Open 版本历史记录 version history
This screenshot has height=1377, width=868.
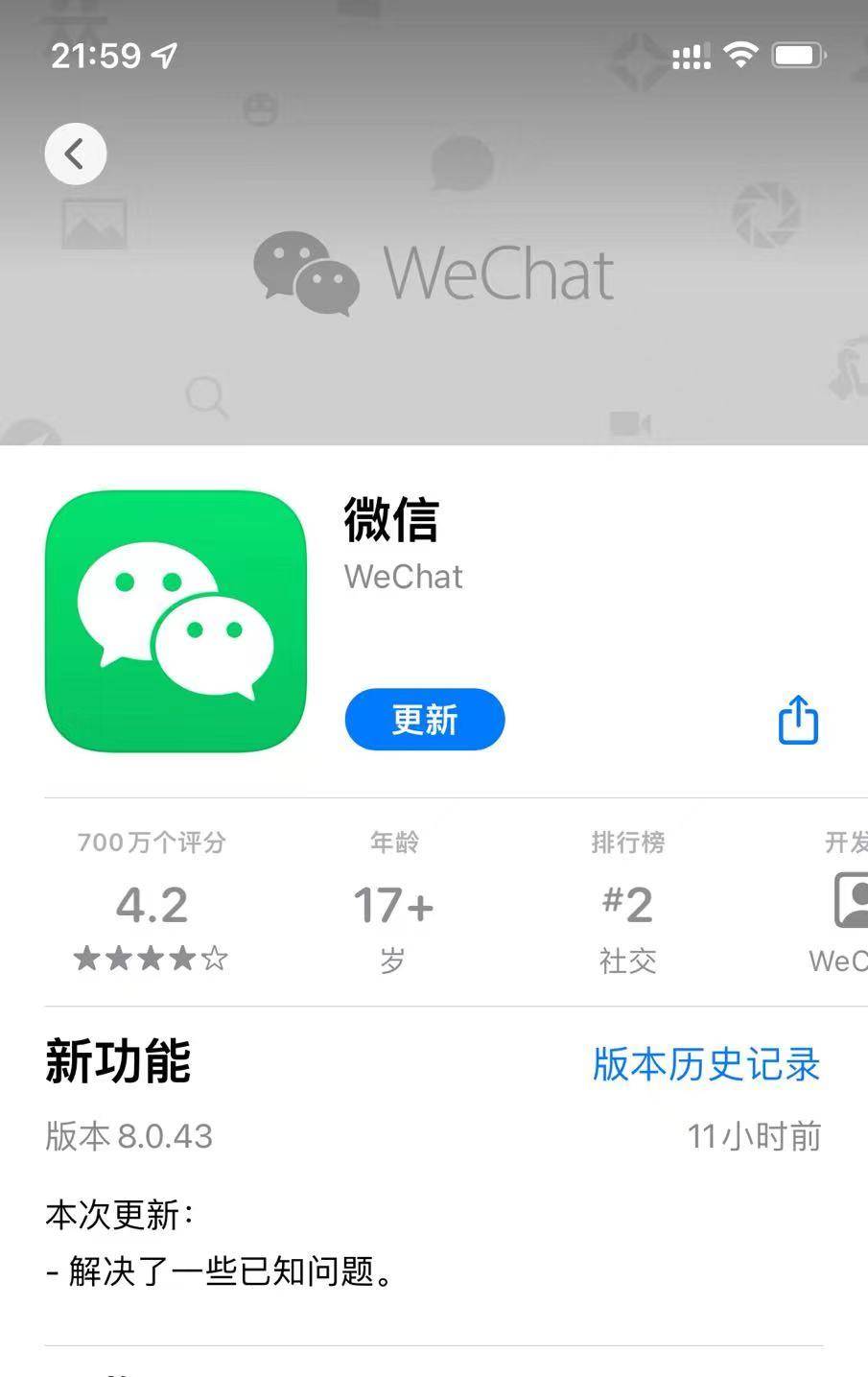(706, 1064)
